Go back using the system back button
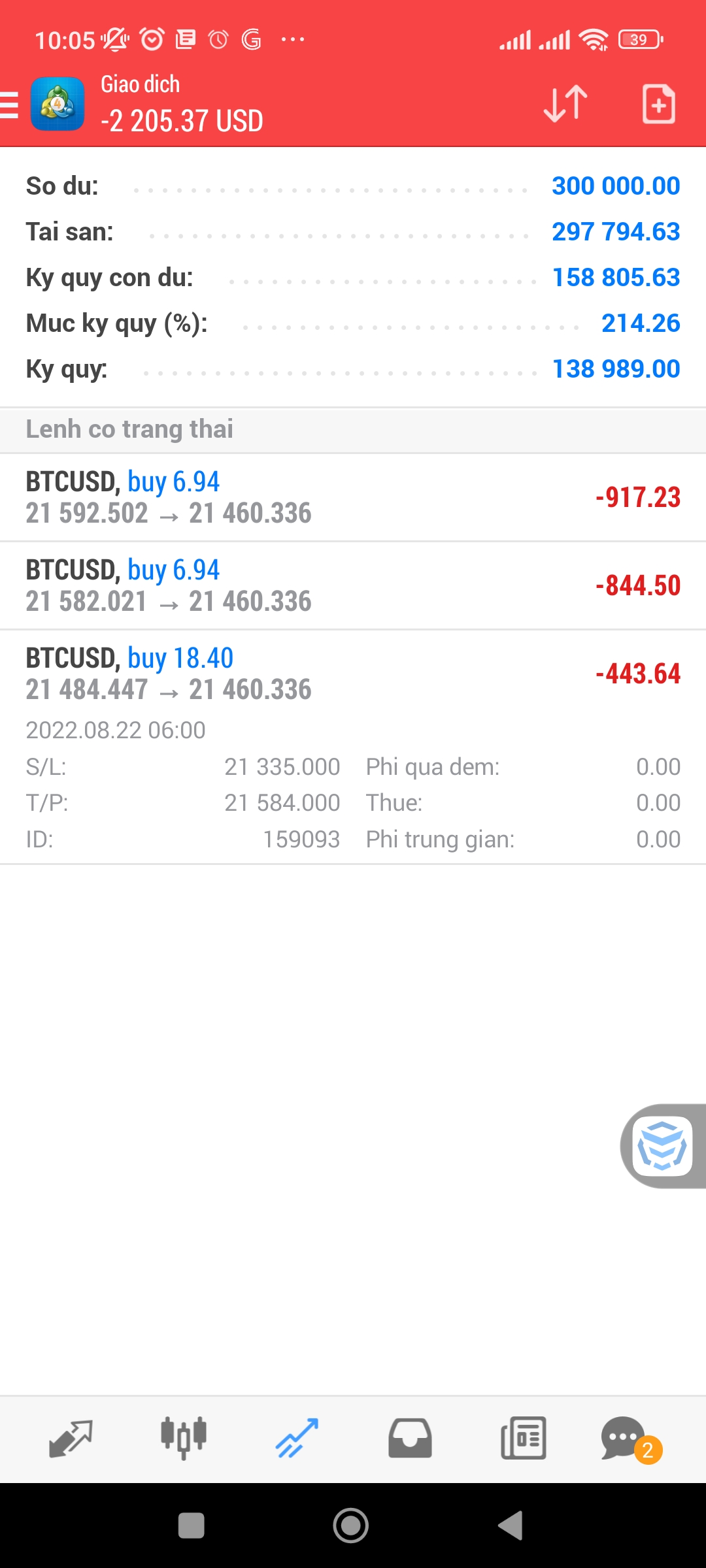Screen dimensions: 706x1568 (x=511, y=1526)
